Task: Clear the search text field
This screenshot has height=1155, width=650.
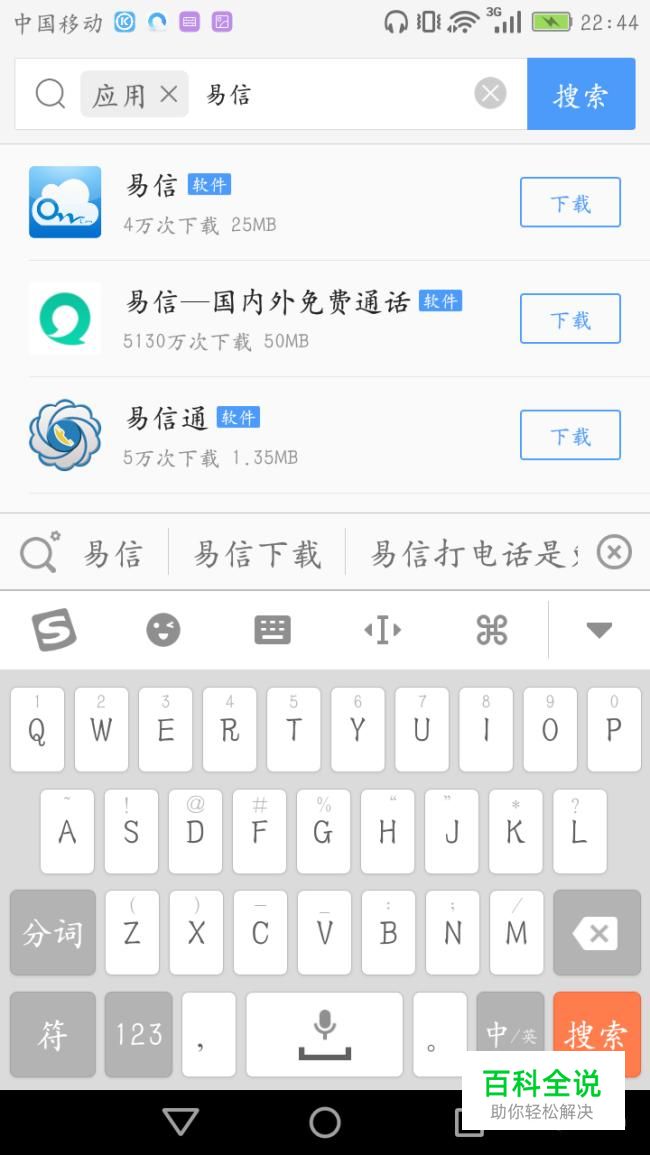Action: [490, 94]
